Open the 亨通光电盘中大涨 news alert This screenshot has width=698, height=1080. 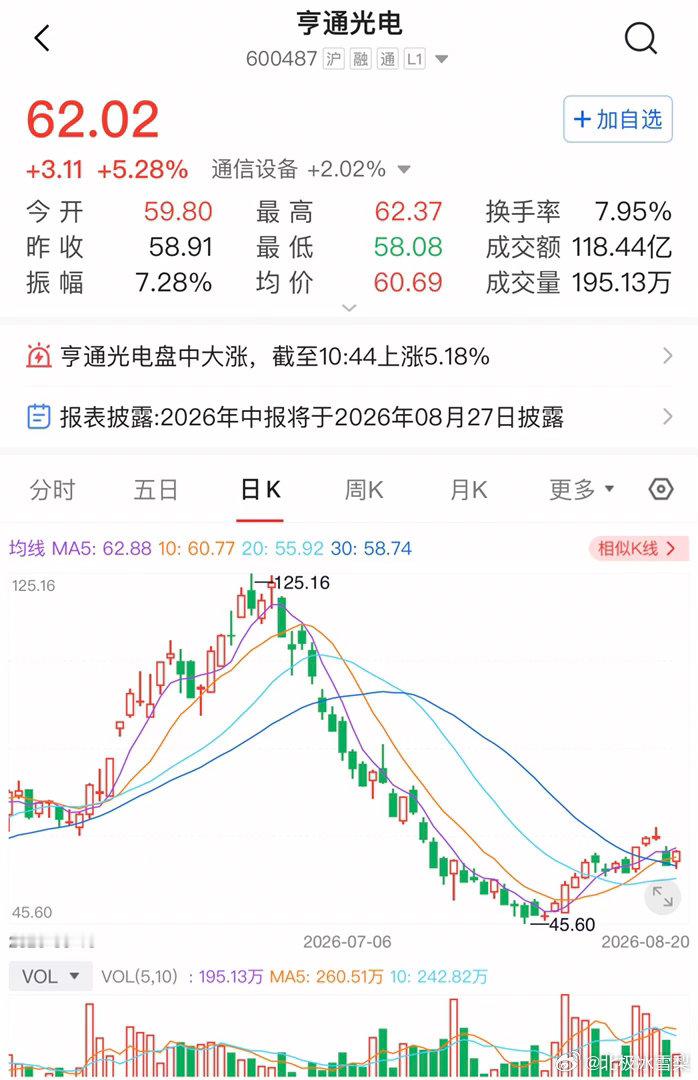tap(349, 356)
